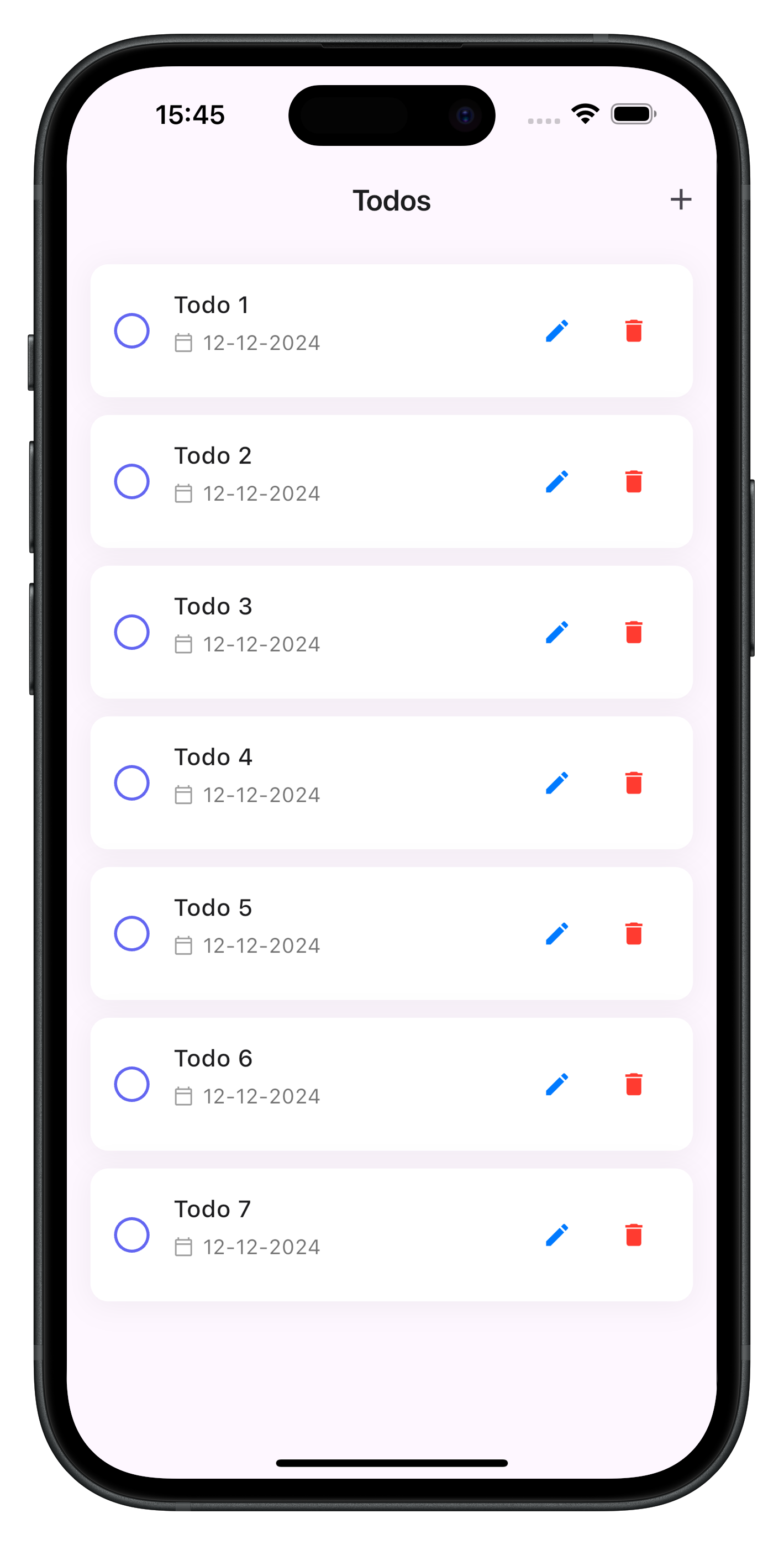The image size is (784, 1545).
Task: Delete Todo 2
Action: point(633,482)
